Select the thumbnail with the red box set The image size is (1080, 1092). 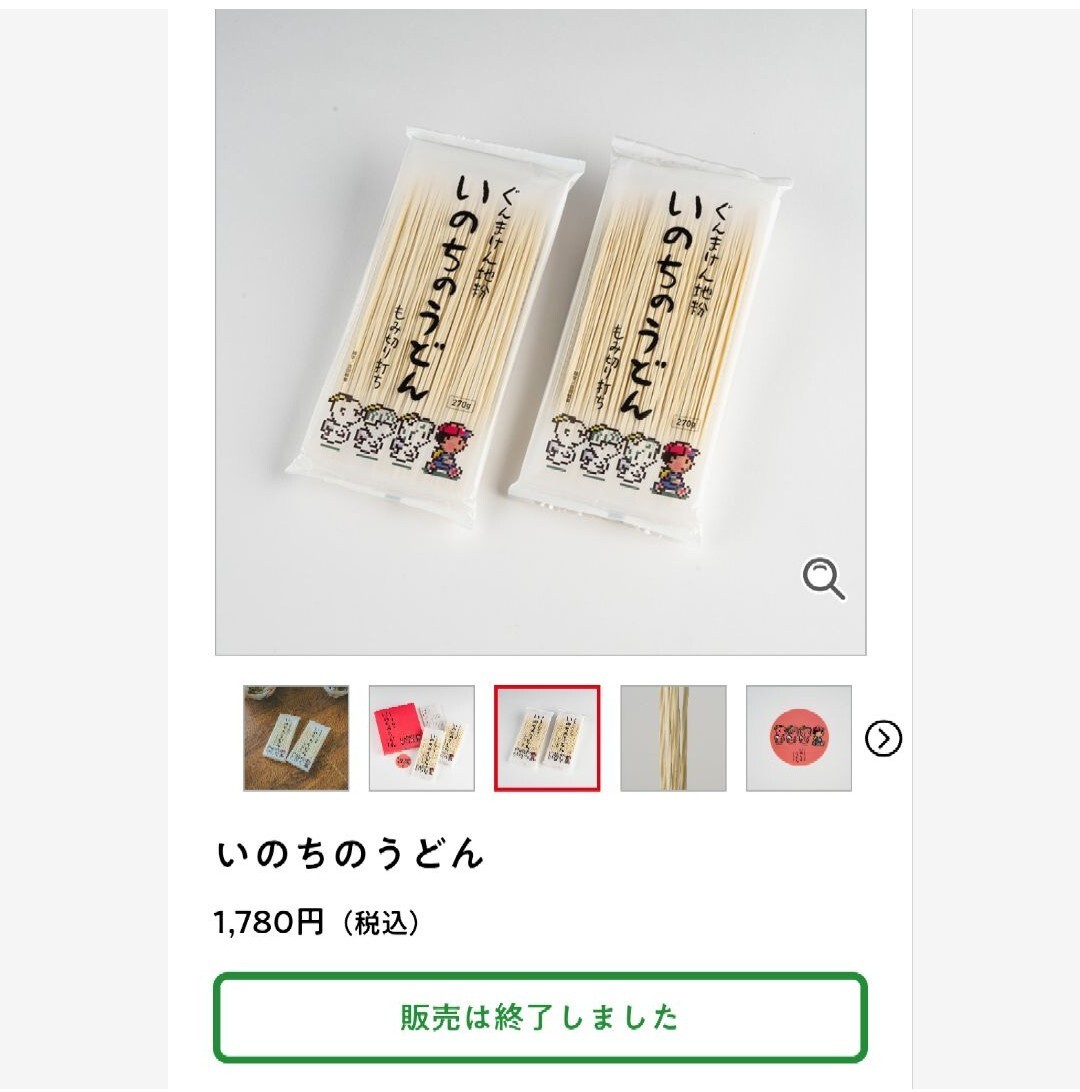422,738
